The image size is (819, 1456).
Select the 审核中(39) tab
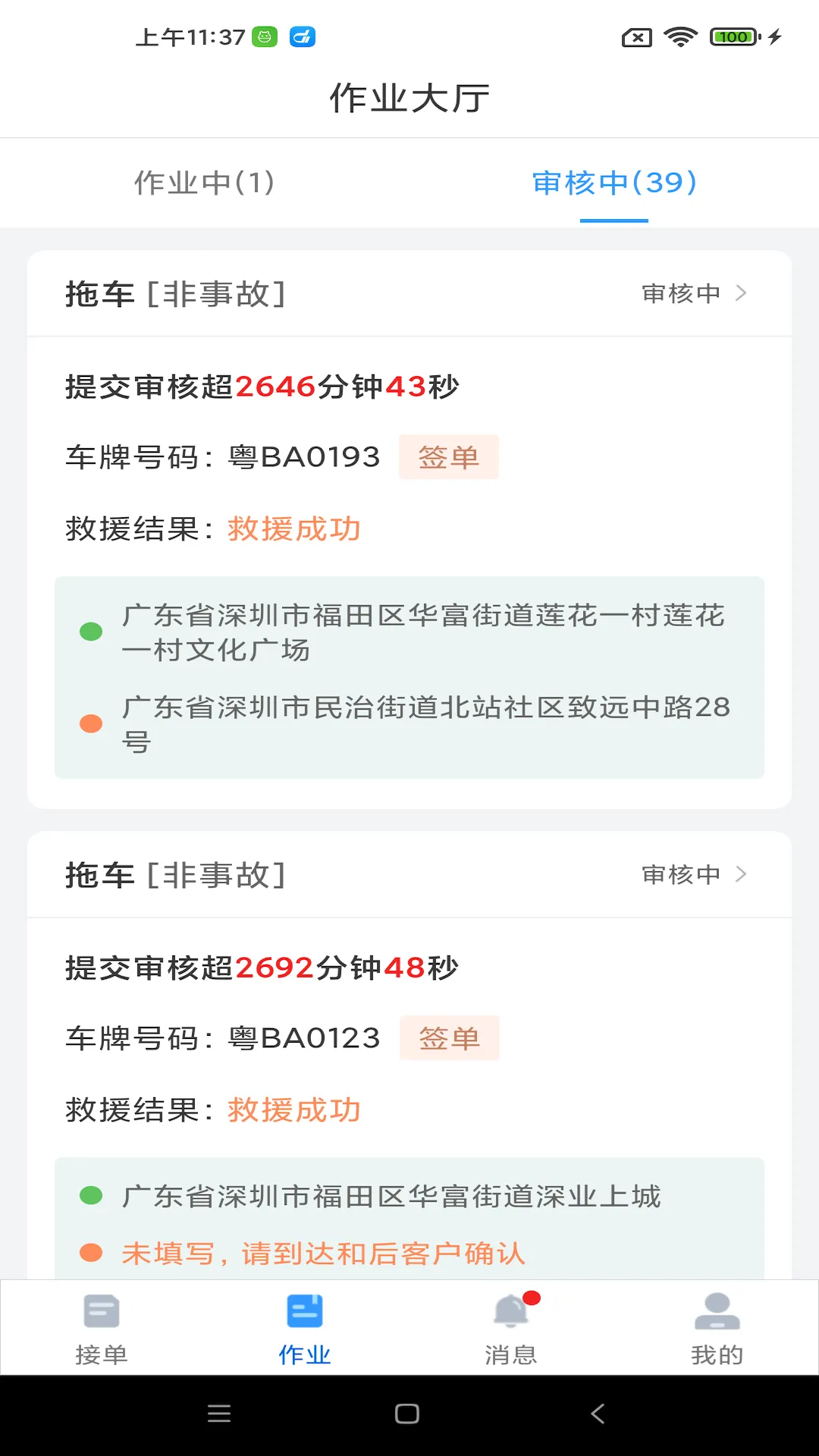click(616, 183)
